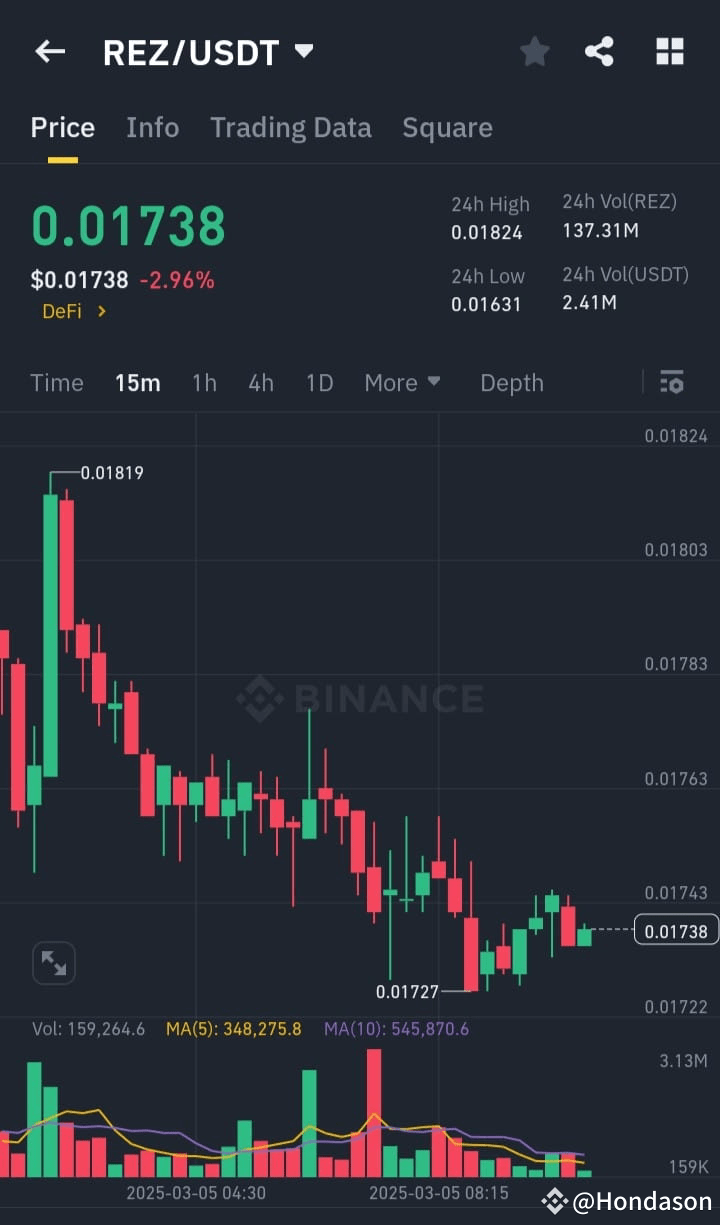The image size is (720, 1225).
Task: Switch to the 1D timeframe
Action: (x=319, y=382)
